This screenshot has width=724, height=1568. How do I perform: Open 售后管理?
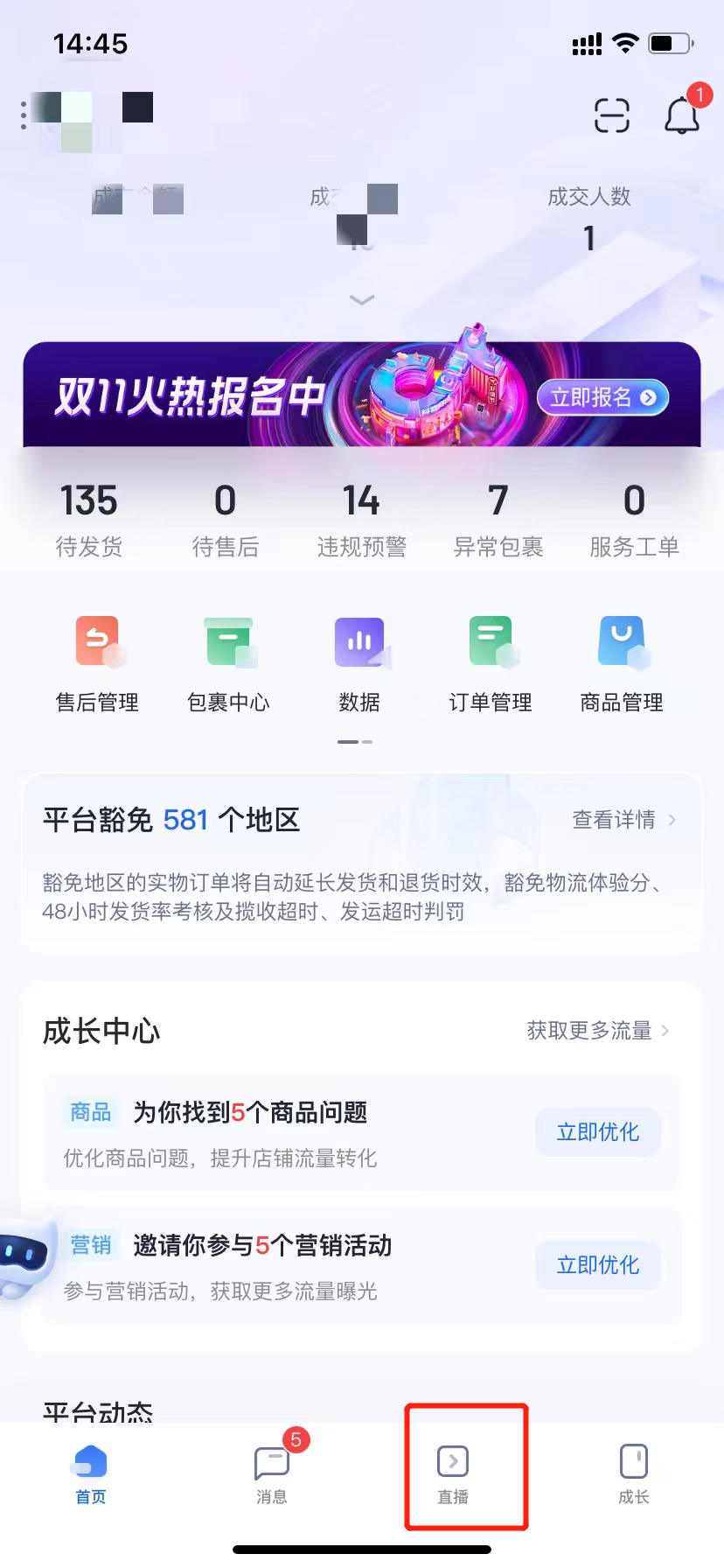tap(97, 663)
